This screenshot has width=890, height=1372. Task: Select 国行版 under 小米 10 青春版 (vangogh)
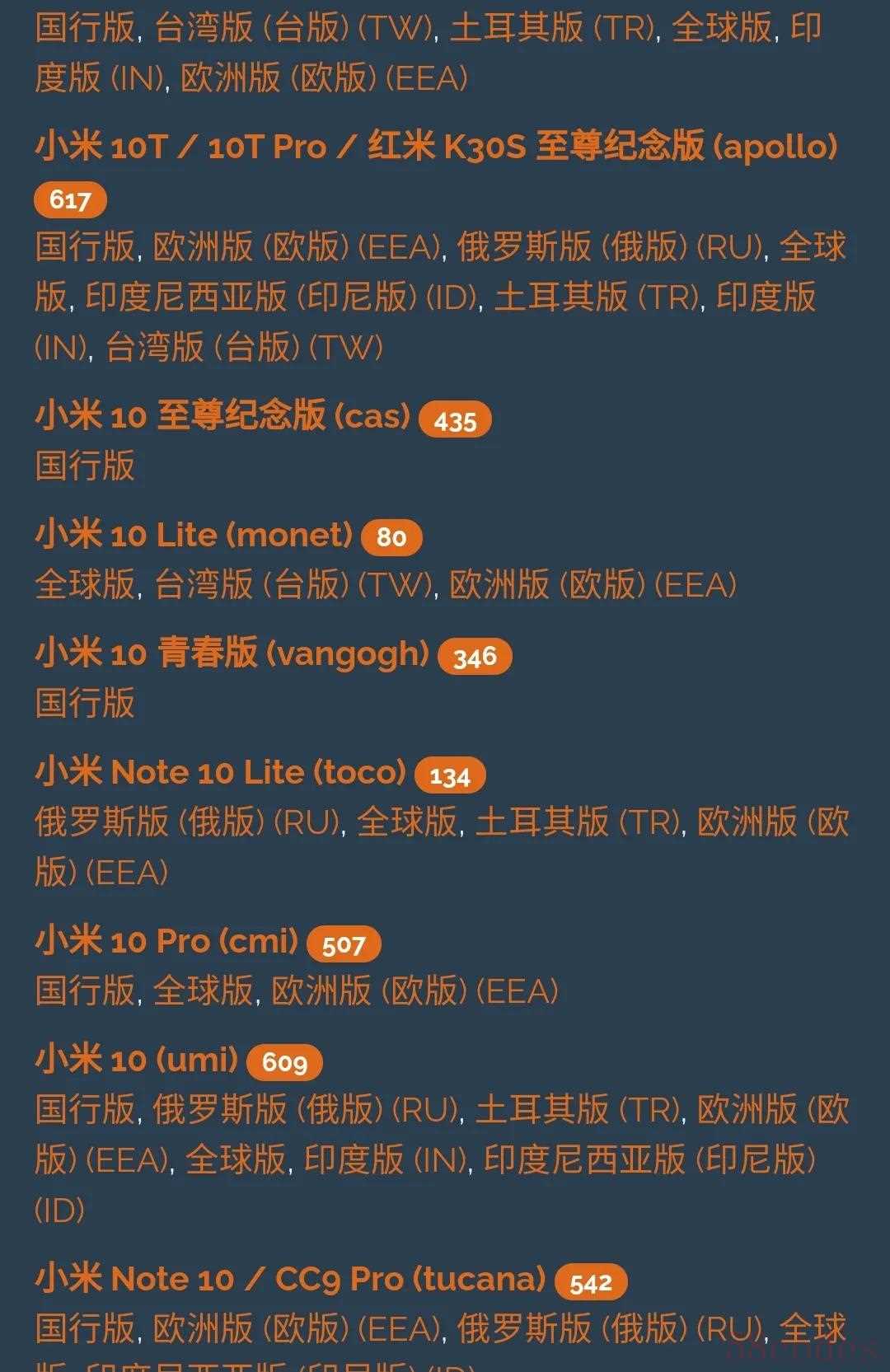click(x=85, y=704)
